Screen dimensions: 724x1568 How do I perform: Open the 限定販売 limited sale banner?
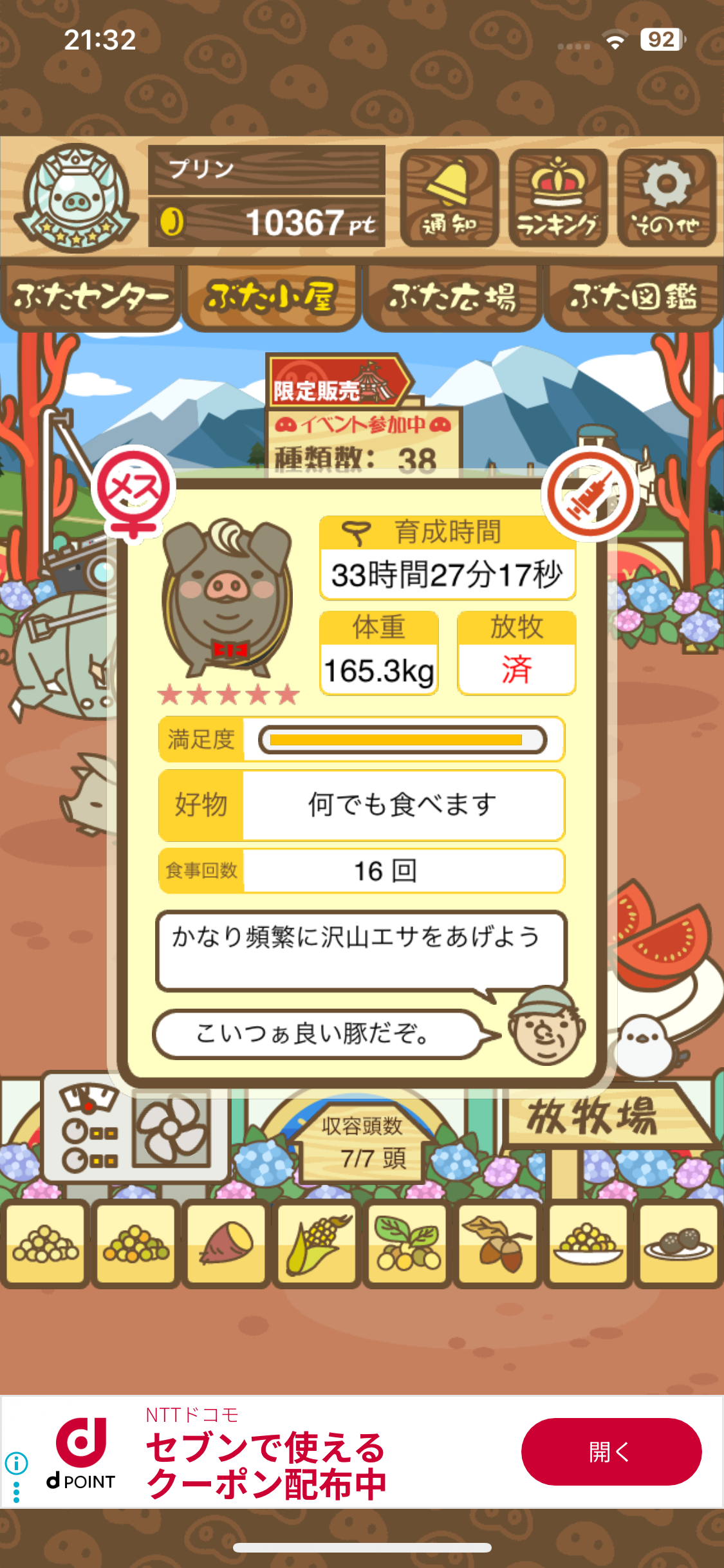coord(338,384)
